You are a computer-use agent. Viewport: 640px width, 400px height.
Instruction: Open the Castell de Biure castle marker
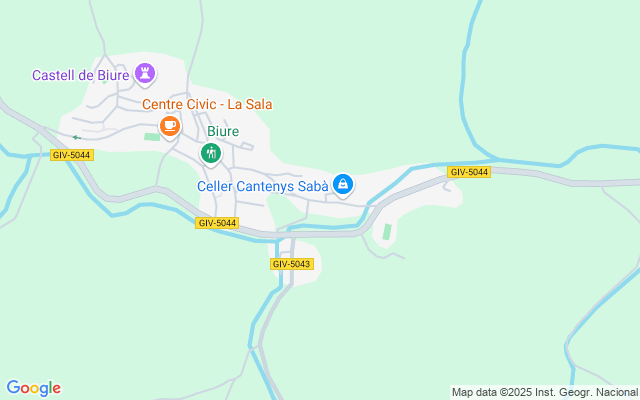click(x=147, y=73)
